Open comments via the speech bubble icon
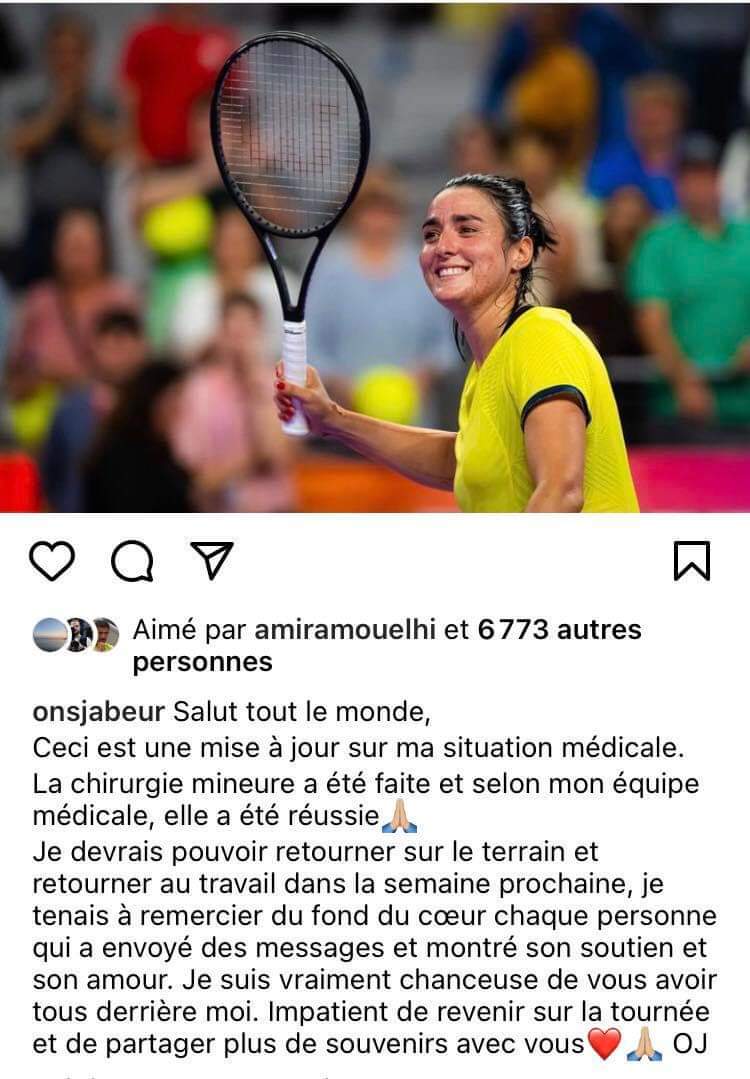The width and height of the screenshot is (750, 1079). tap(131, 562)
